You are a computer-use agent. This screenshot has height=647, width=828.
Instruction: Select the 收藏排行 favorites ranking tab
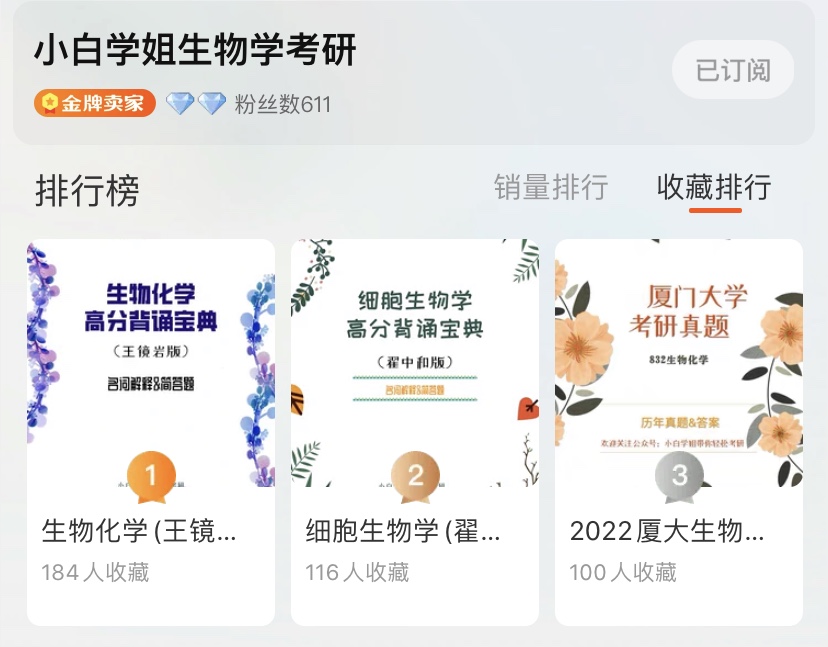point(713,187)
